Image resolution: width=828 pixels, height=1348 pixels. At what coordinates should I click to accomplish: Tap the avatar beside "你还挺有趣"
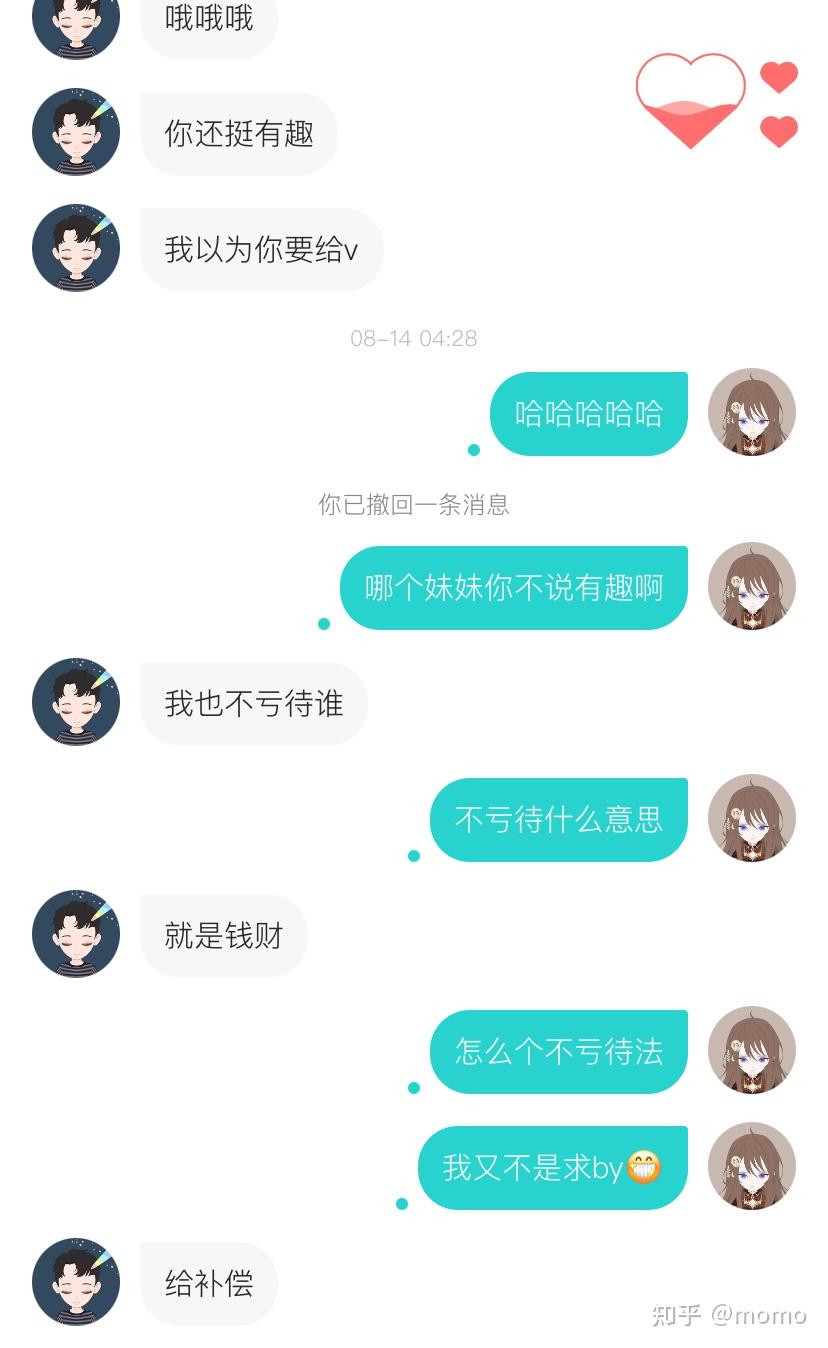[x=76, y=133]
